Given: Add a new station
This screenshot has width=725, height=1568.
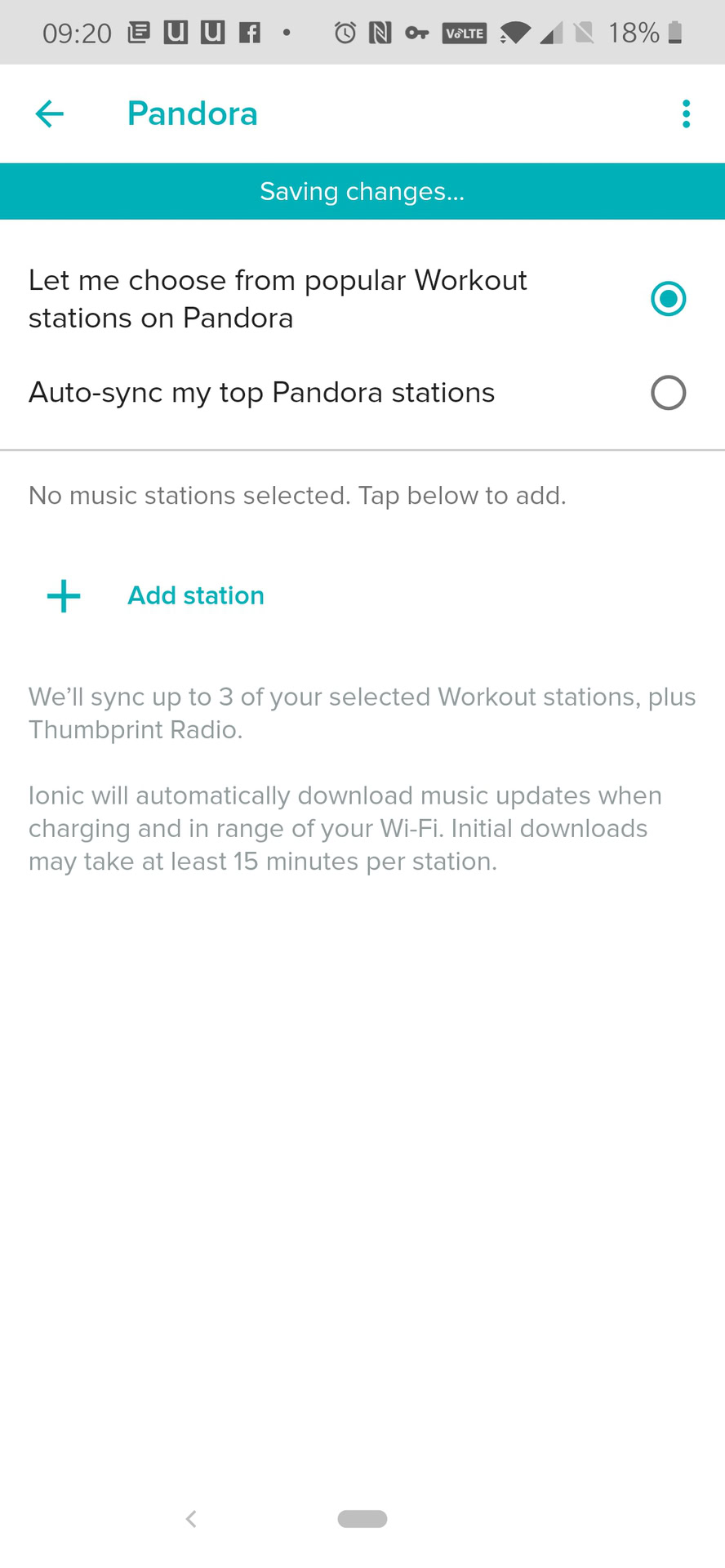Looking at the screenshot, I should click(195, 595).
